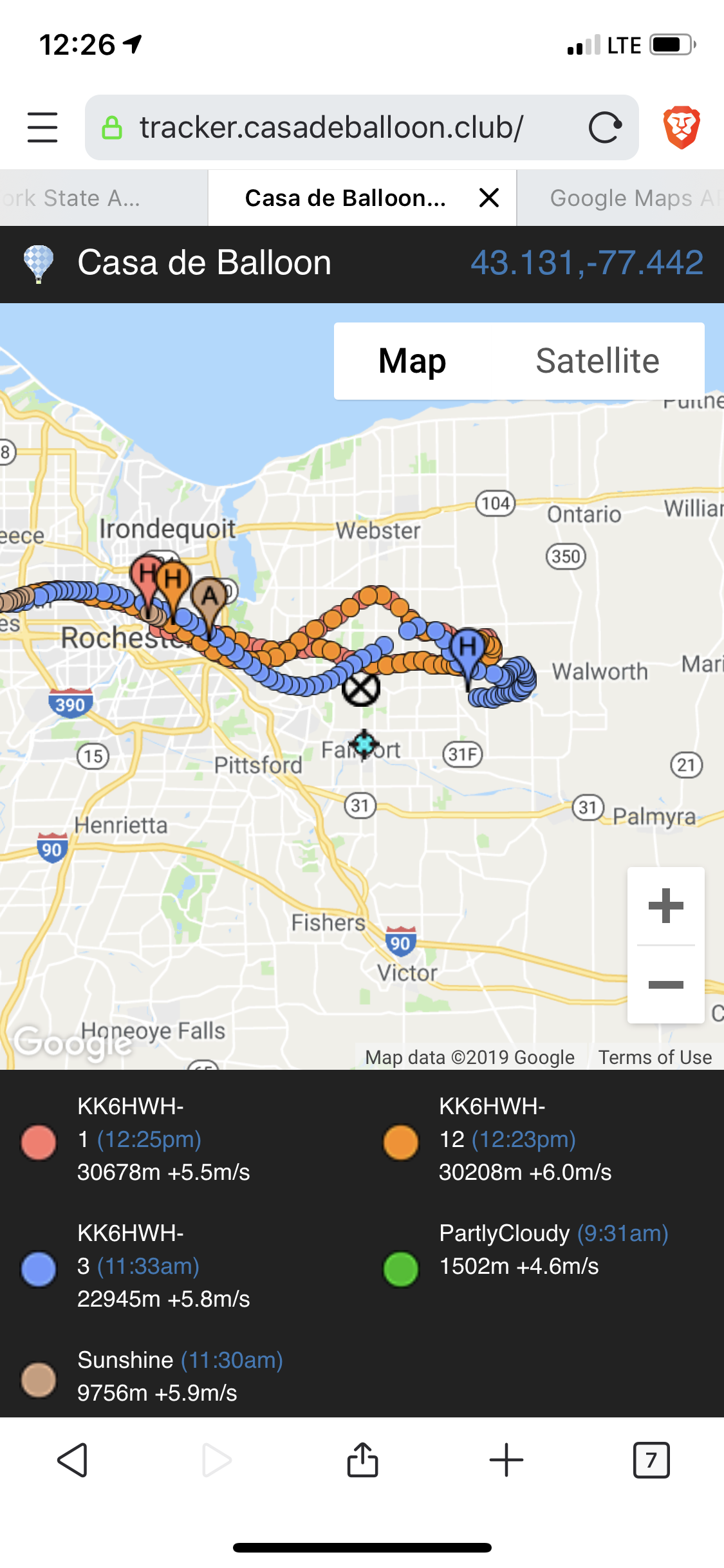Open the tab switcher showing 7 tabs

(651, 1459)
